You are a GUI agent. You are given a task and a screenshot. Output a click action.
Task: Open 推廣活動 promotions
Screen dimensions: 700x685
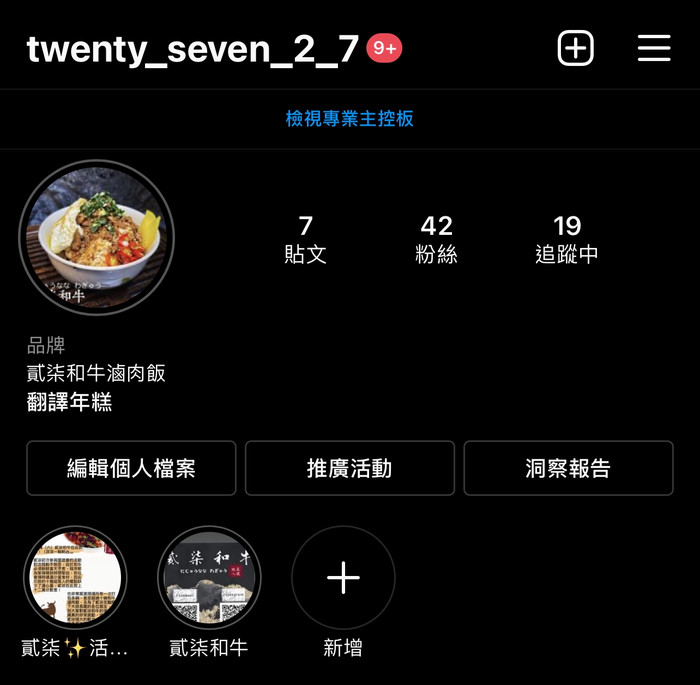click(x=349, y=468)
